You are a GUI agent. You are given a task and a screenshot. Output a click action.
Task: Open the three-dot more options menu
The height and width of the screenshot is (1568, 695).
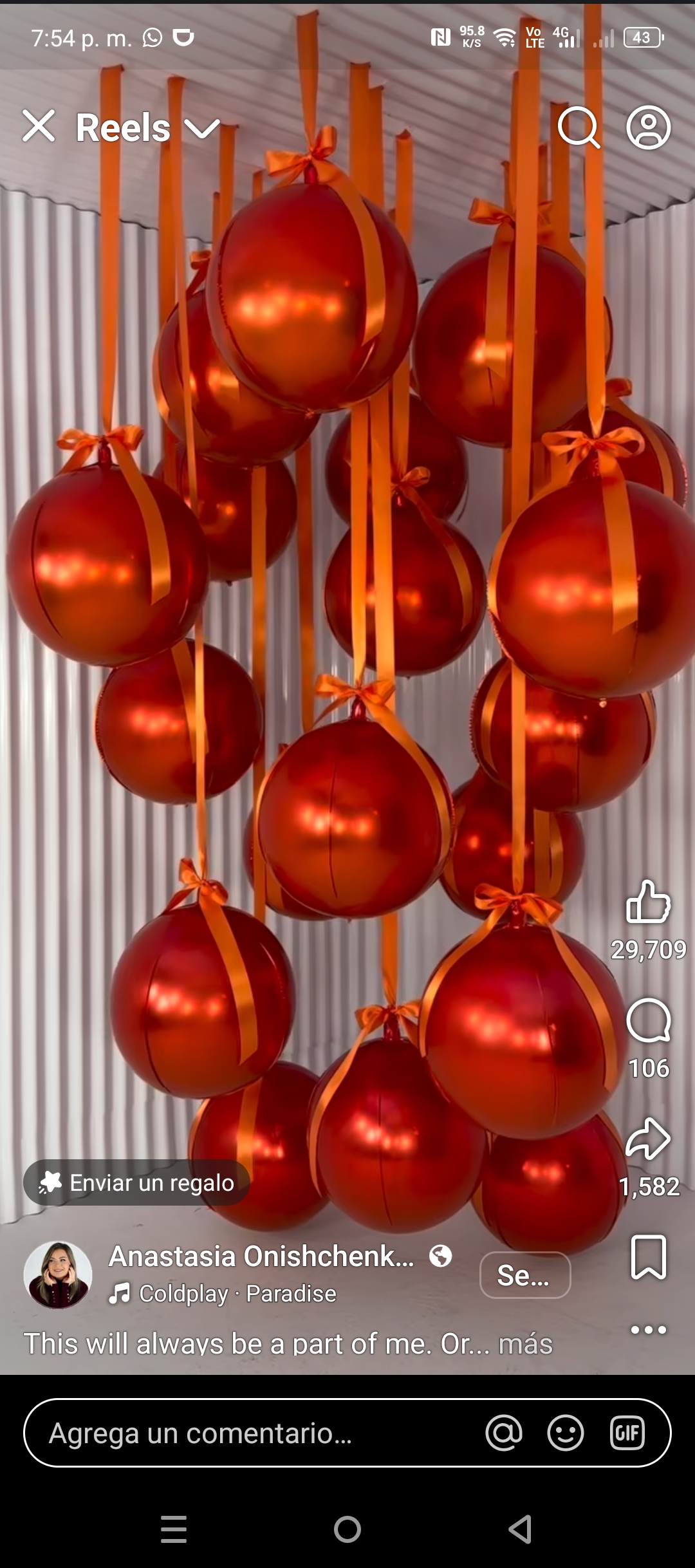pos(648,1330)
